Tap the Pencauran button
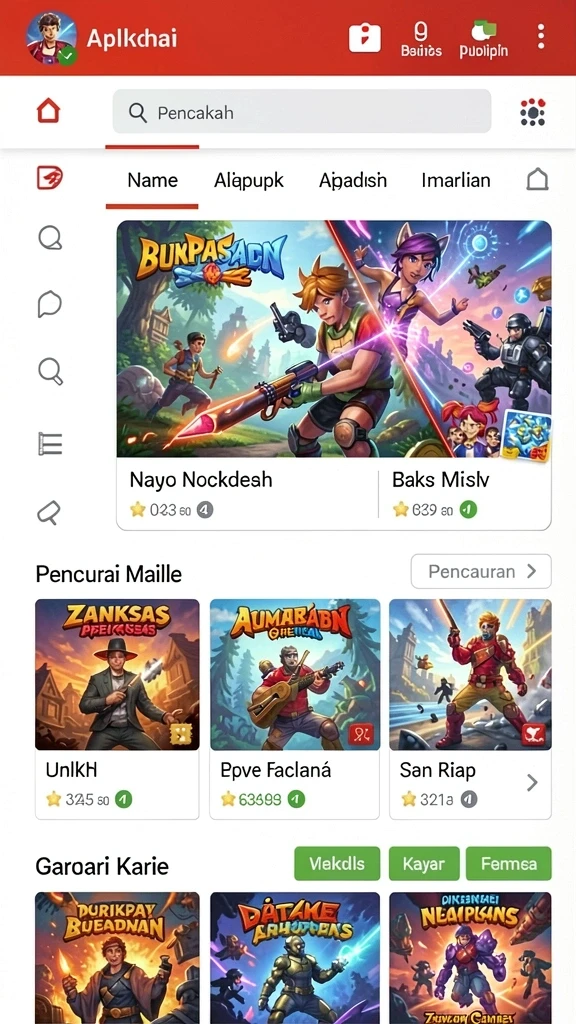 (x=481, y=571)
